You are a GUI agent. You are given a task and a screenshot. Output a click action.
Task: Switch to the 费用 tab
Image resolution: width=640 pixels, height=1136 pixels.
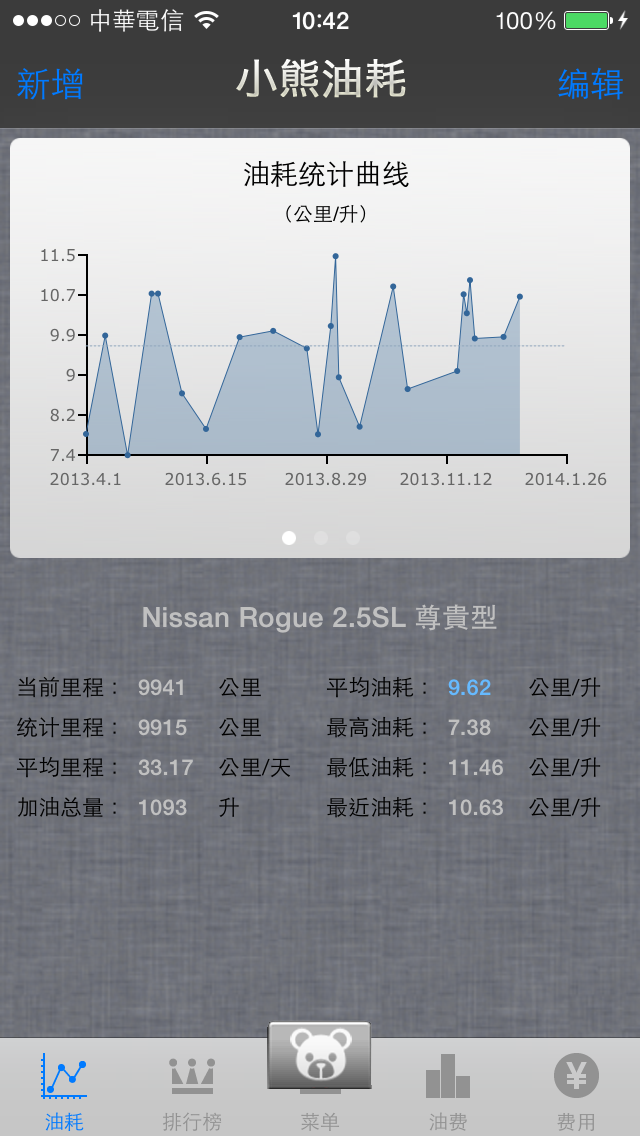[x=576, y=1090]
